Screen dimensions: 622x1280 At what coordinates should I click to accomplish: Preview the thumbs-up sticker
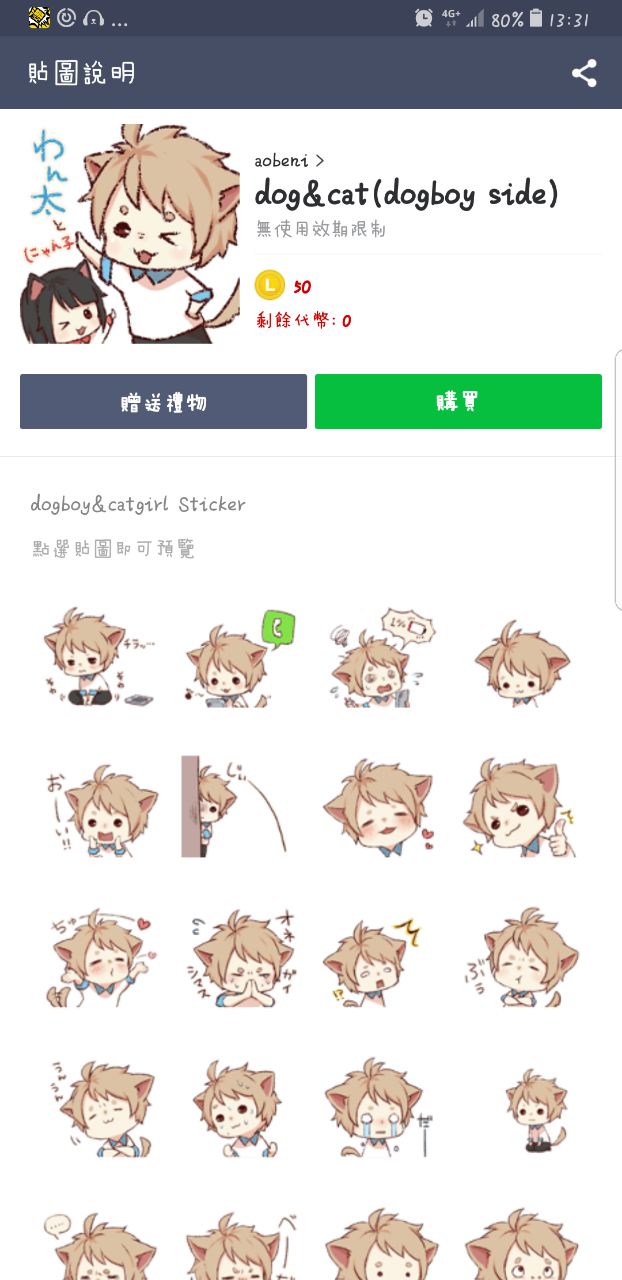(x=520, y=808)
